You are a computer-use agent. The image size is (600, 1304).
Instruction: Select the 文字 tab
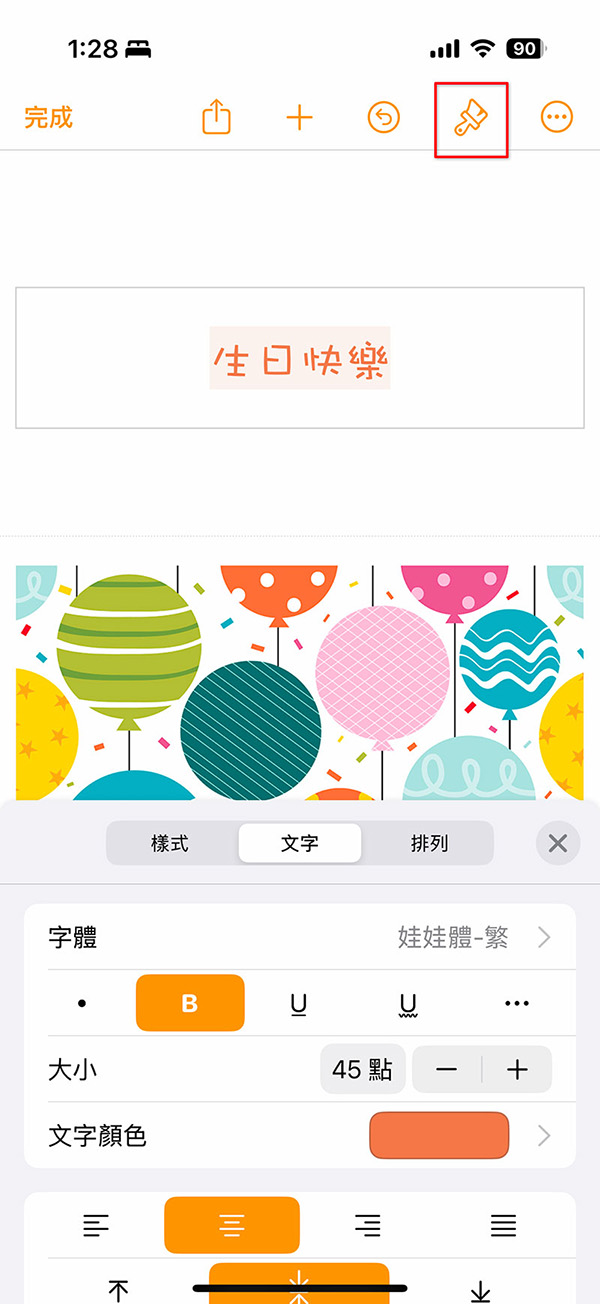point(299,843)
